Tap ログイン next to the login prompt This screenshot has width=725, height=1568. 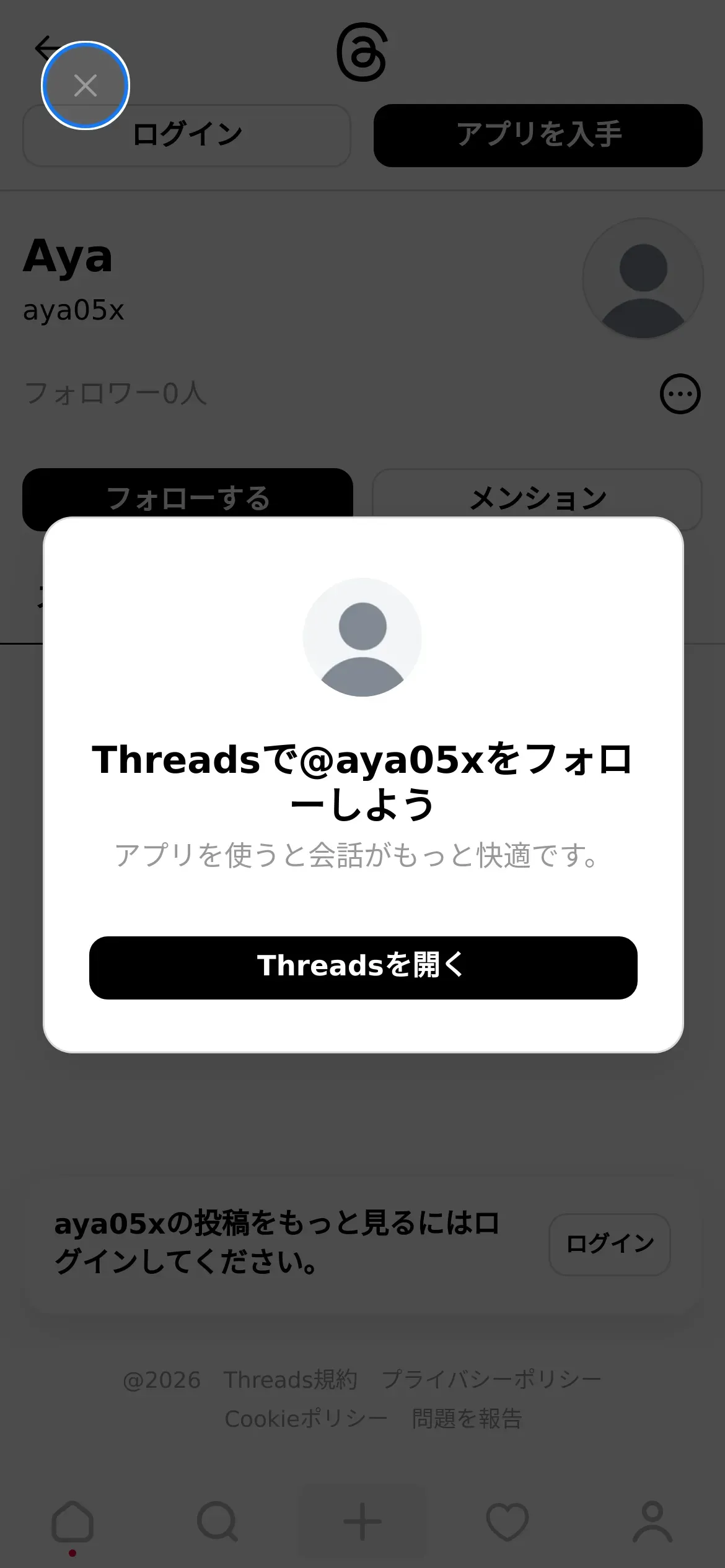(610, 1244)
